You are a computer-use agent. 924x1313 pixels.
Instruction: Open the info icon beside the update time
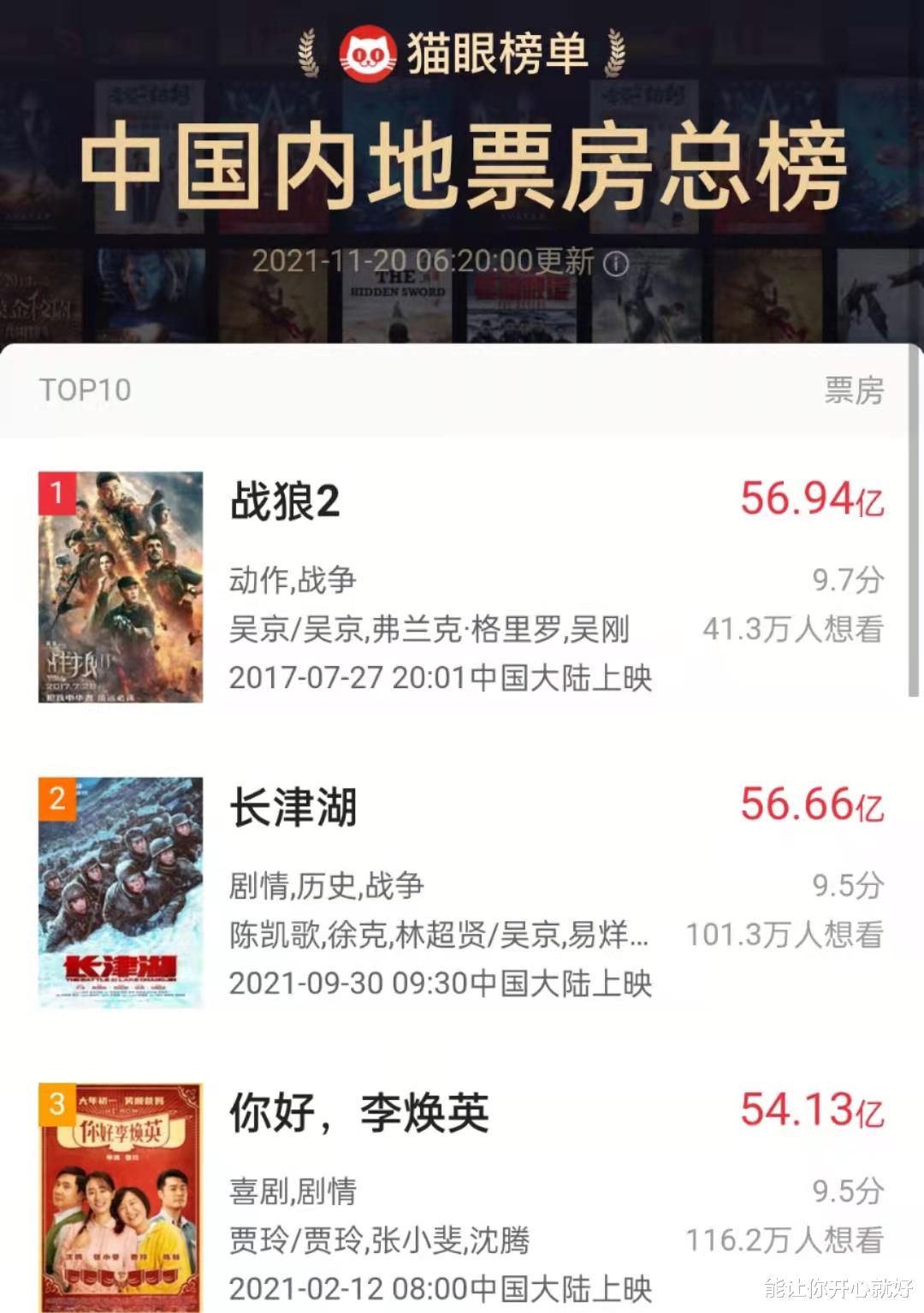pos(614,264)
